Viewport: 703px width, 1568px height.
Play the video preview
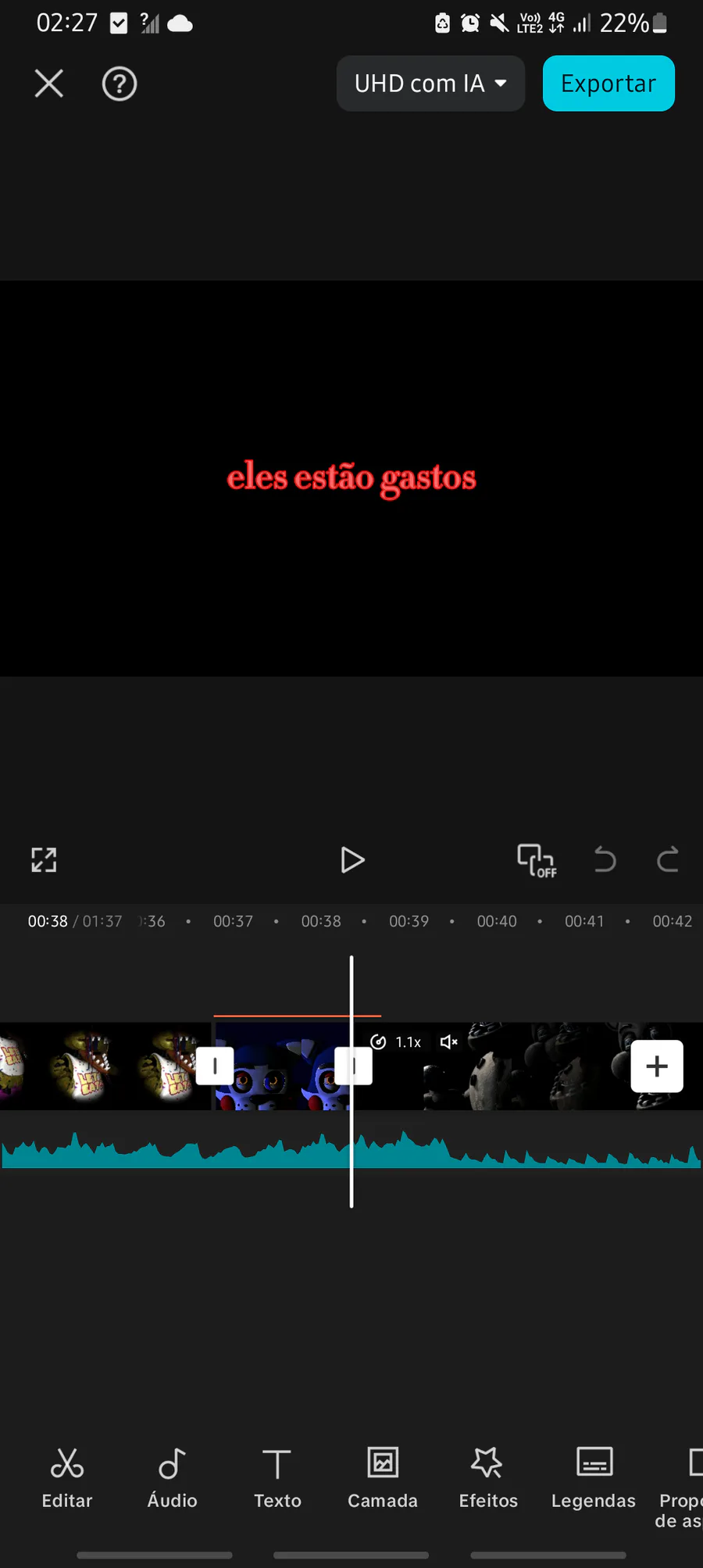tap(352, 860)
